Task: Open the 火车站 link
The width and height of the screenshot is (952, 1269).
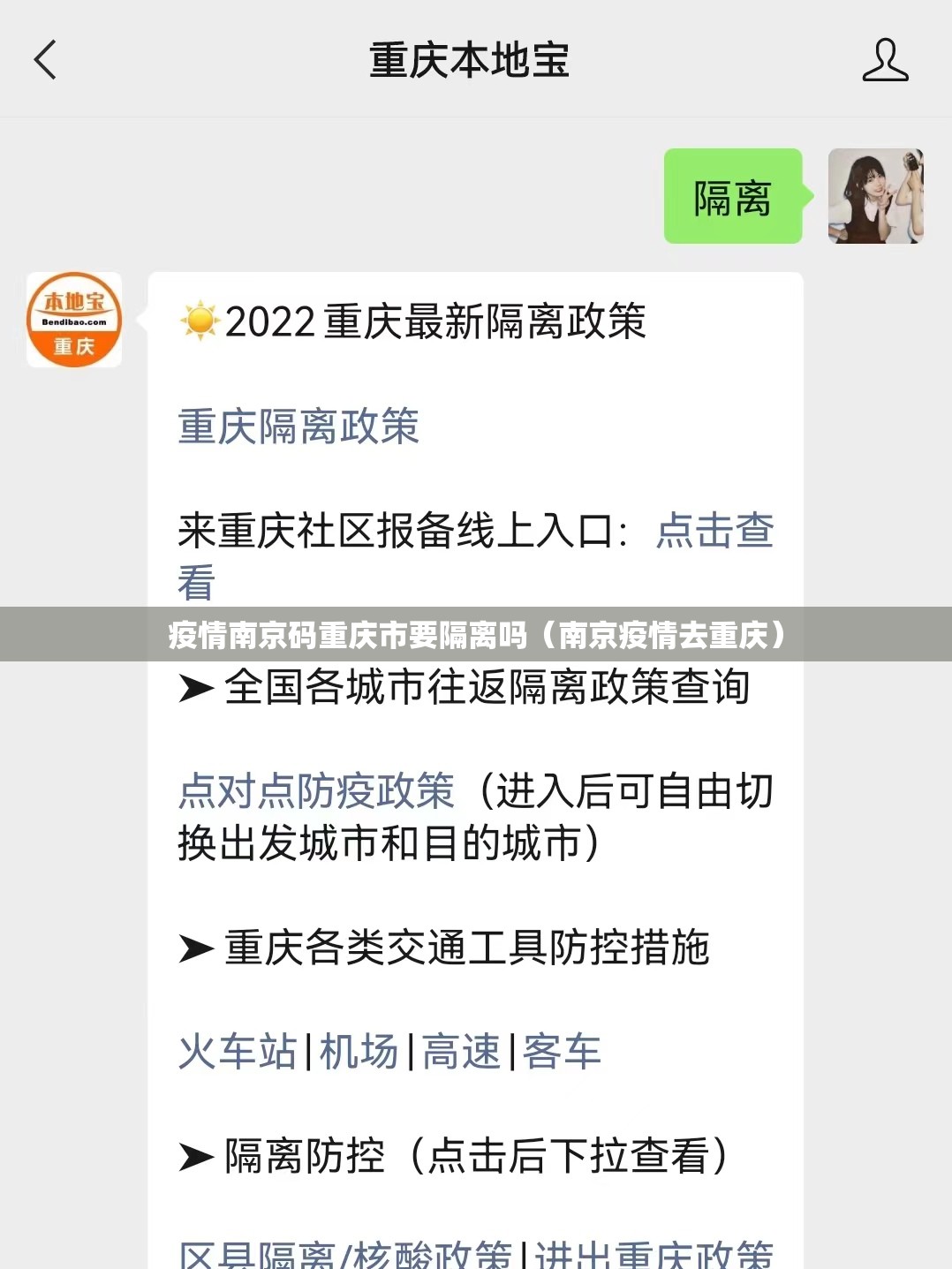Action: 237,1052
